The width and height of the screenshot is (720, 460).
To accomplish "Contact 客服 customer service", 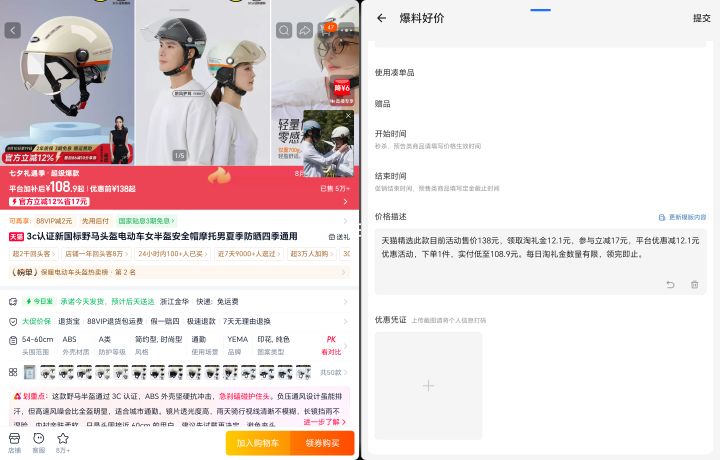I will pos(39,443).
